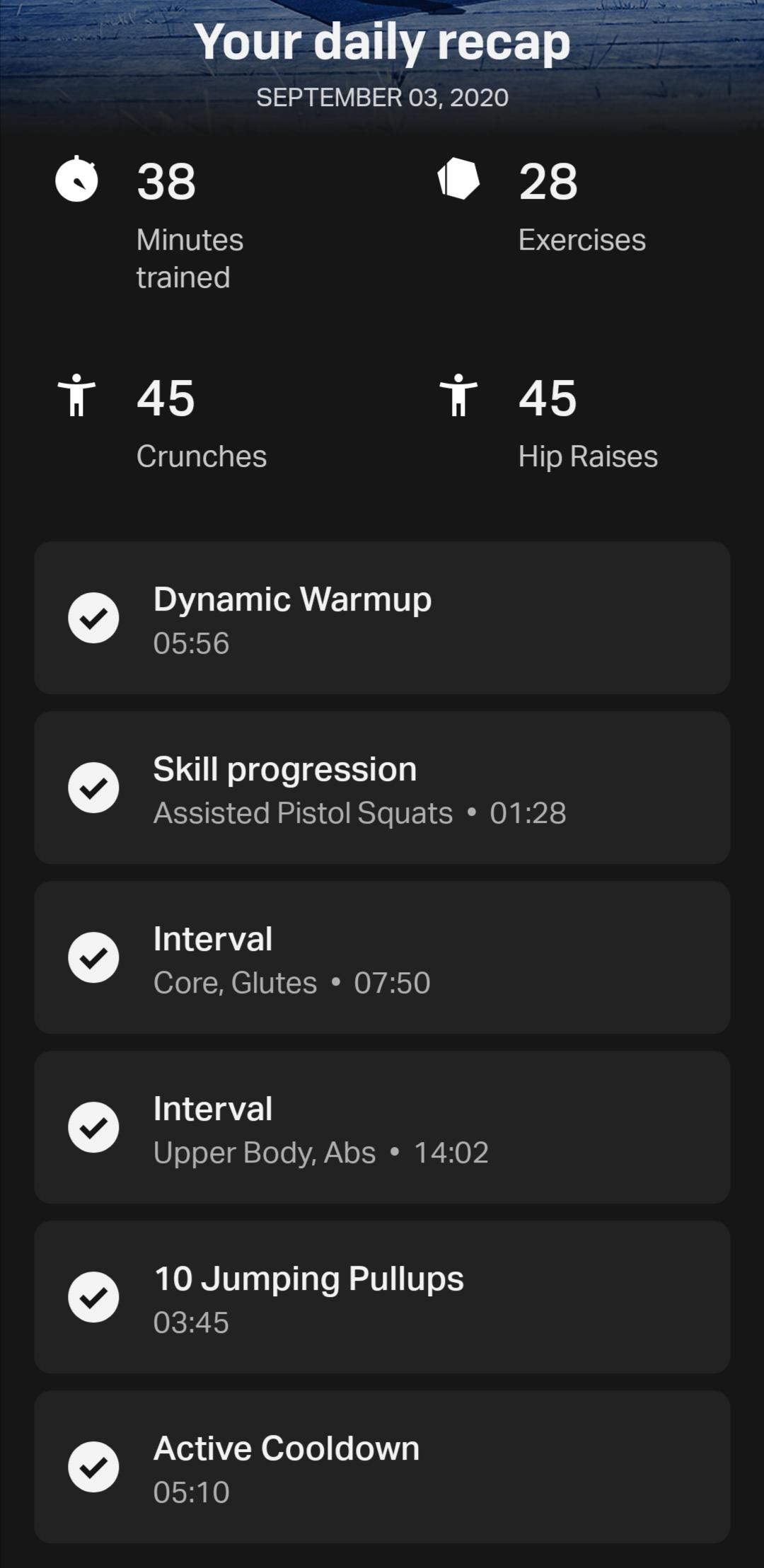Image resolution: width=764 pixels, height=1568 pixels.
Task: Expand the Core, Glutes interval card
Action: (382, 957)
